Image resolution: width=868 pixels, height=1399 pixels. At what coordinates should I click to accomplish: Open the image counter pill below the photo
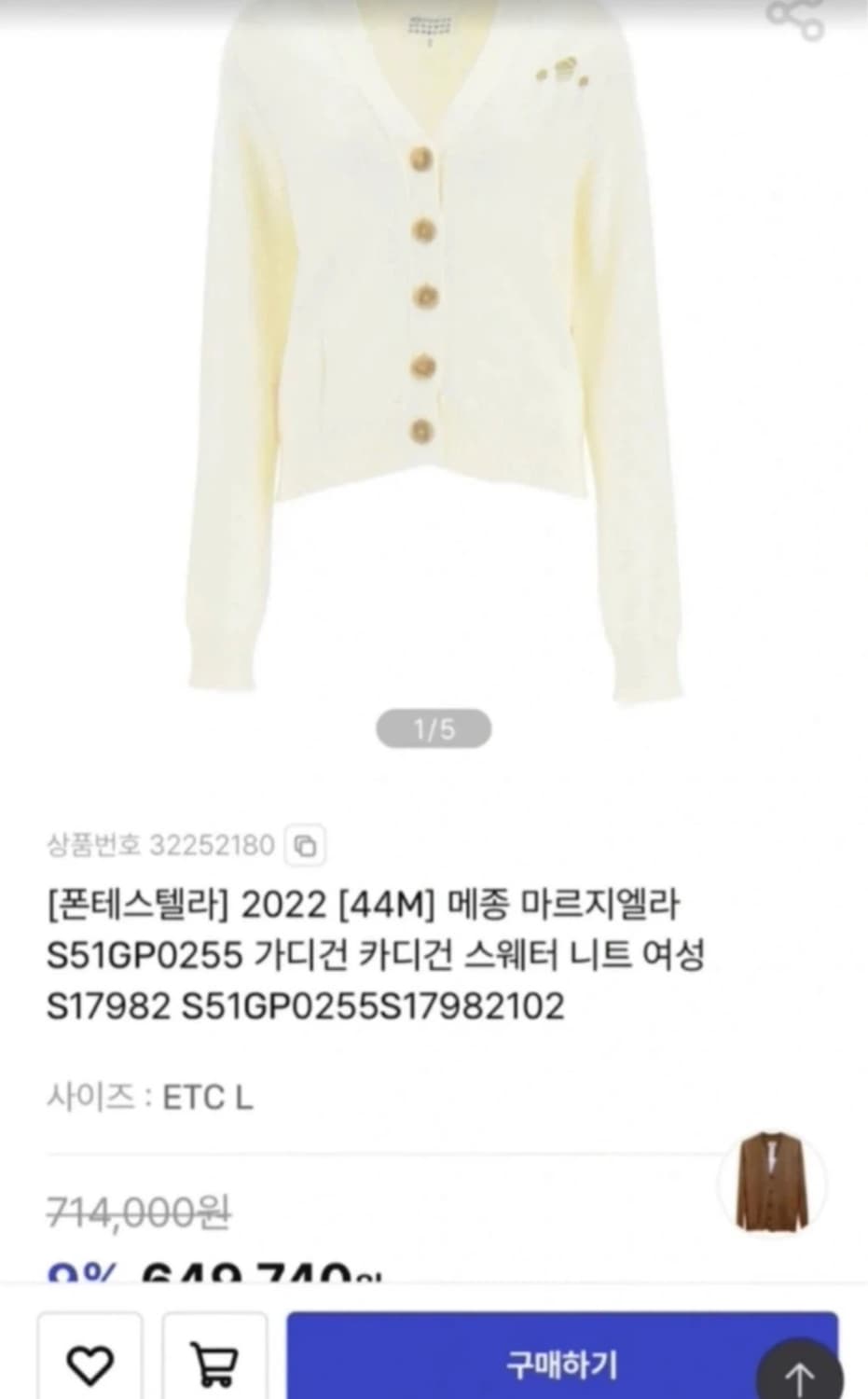click(x=432, y=728)
